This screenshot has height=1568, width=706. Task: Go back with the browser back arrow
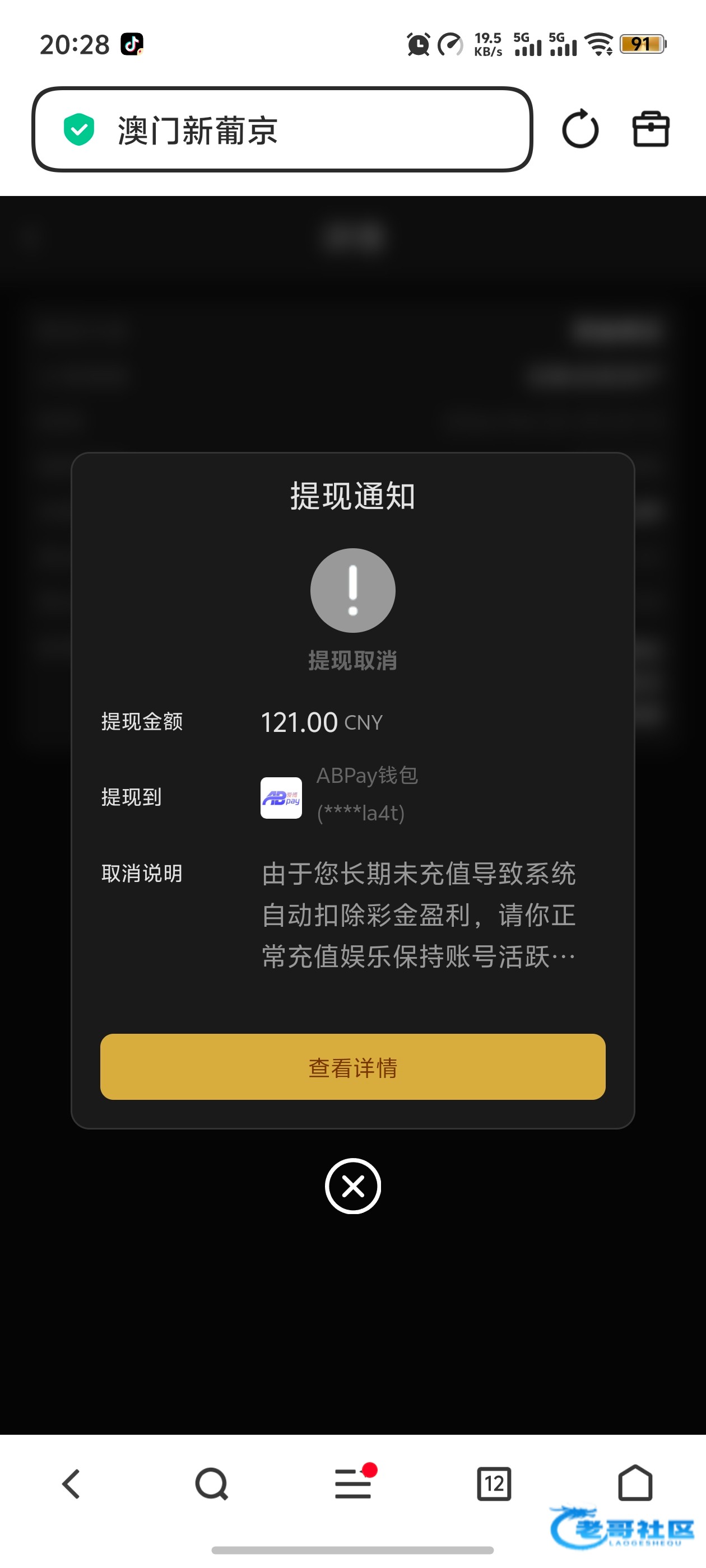(71, 1483)
